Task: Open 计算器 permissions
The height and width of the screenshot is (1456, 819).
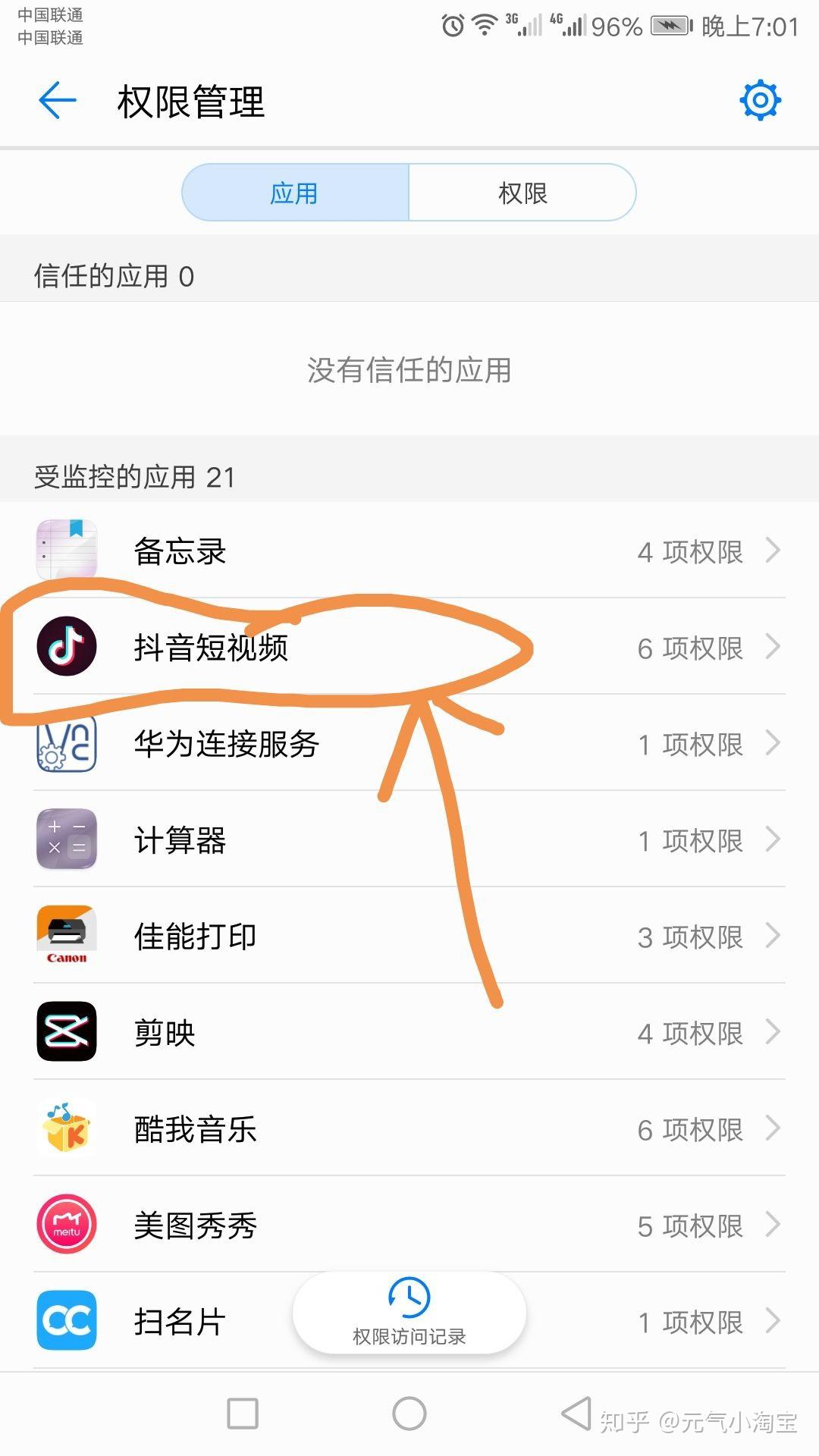Action: [x=409, y=839]
